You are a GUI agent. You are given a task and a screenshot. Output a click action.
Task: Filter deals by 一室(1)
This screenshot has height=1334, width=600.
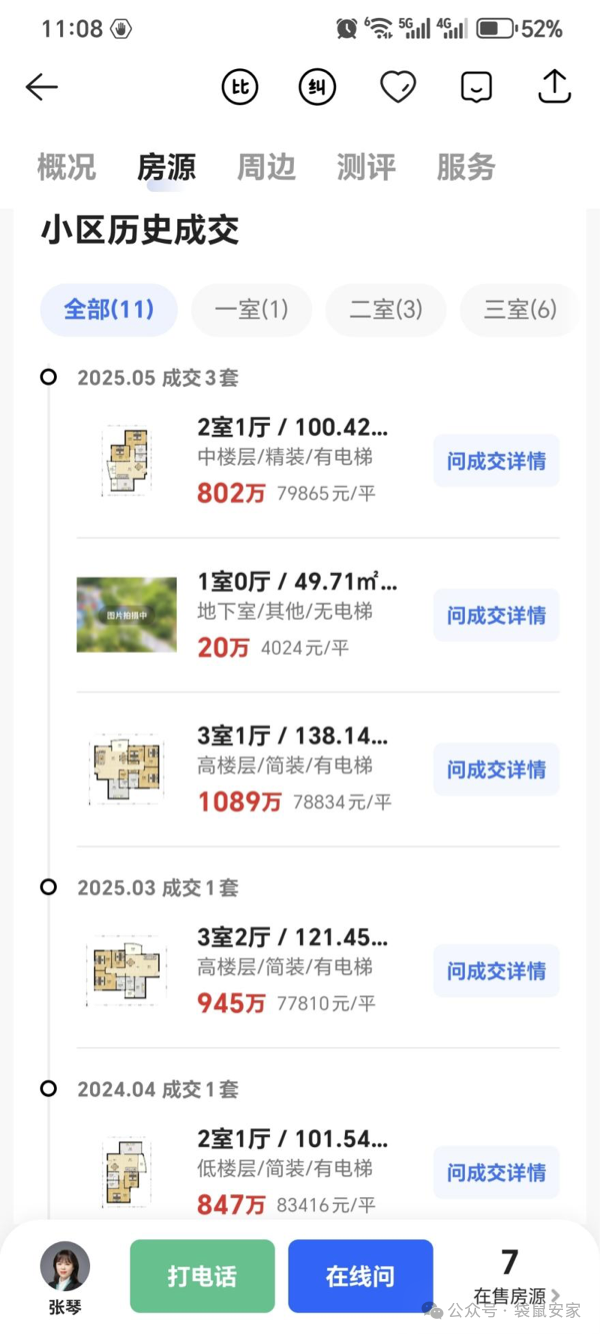coord(251,310)
